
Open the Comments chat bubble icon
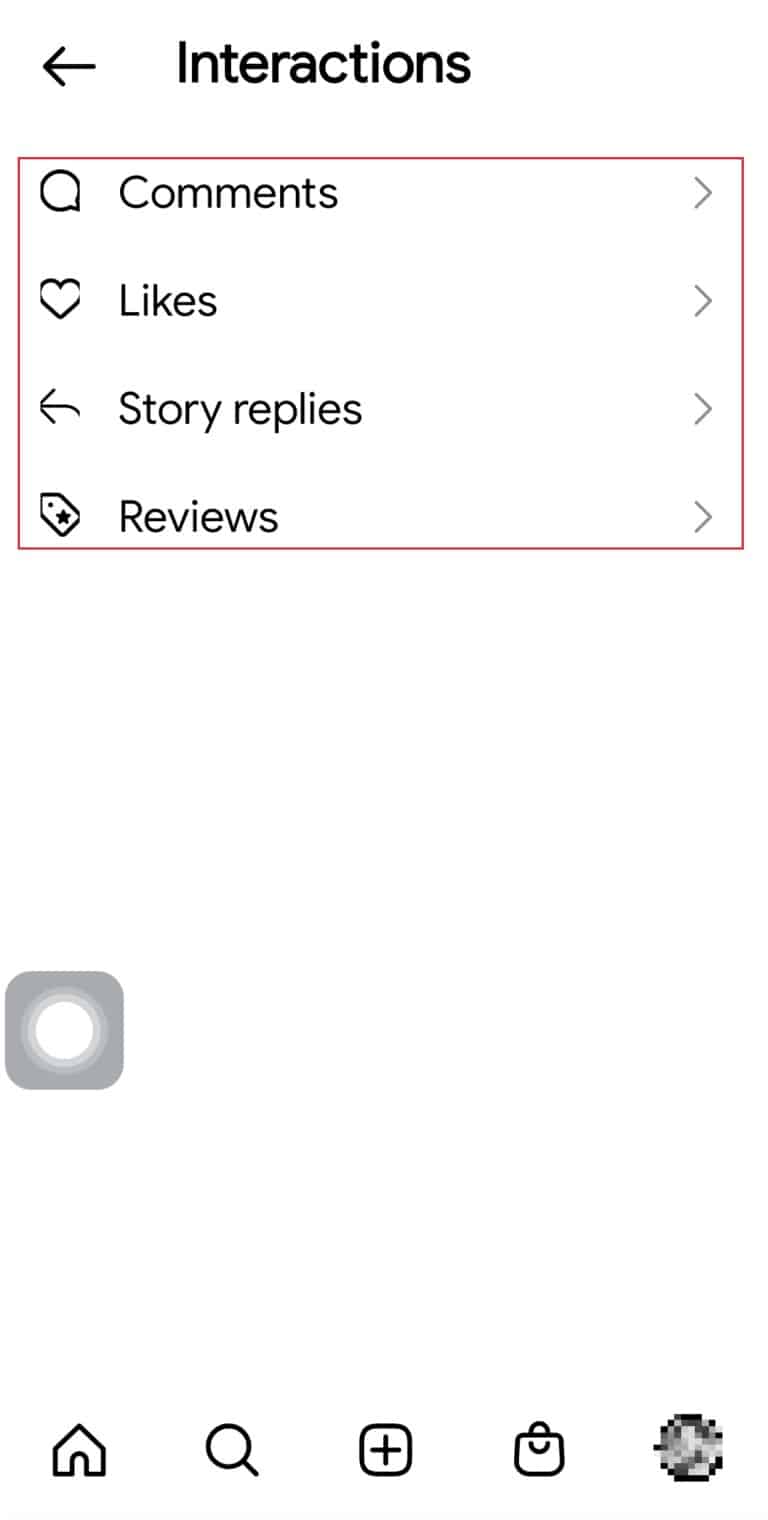(60, 192)
